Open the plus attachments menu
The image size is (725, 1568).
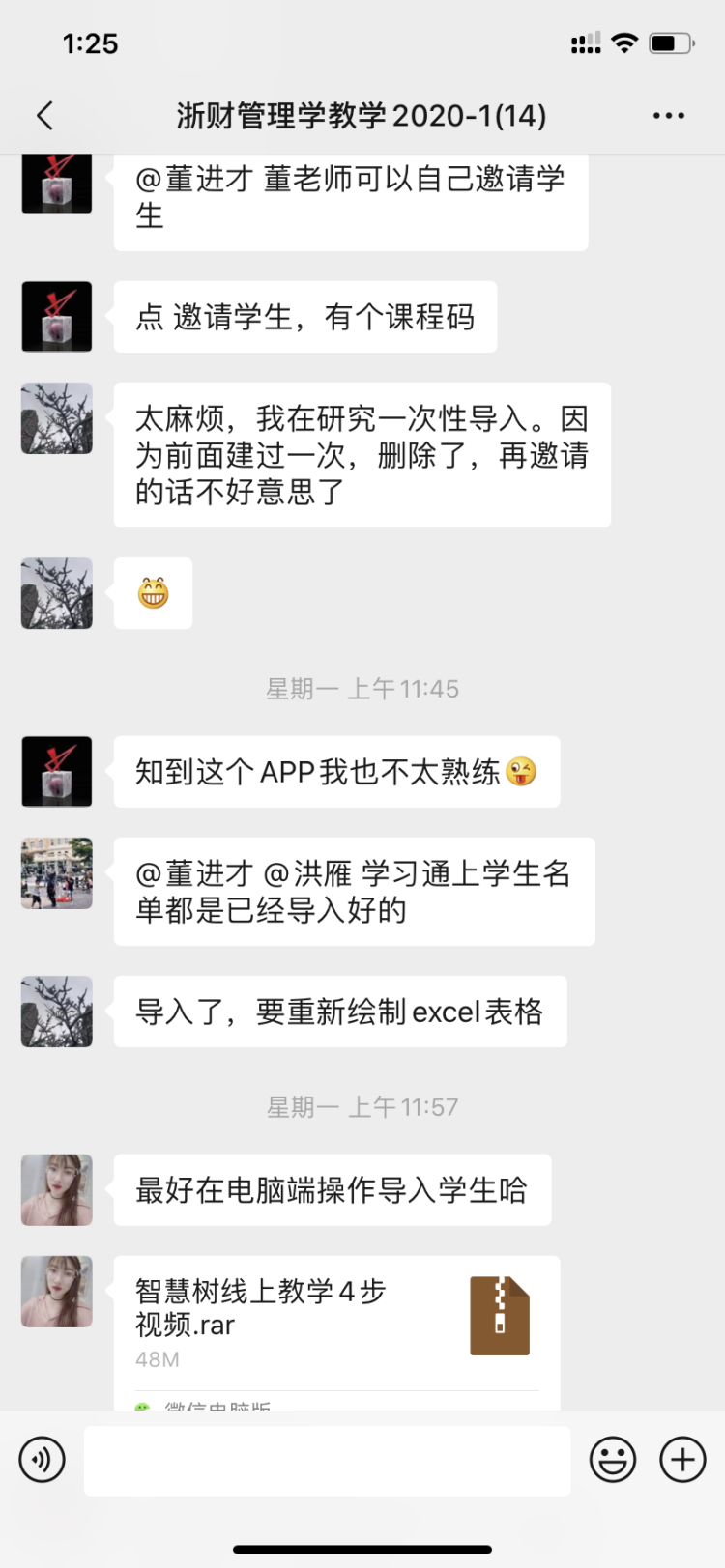(682, 1459)
